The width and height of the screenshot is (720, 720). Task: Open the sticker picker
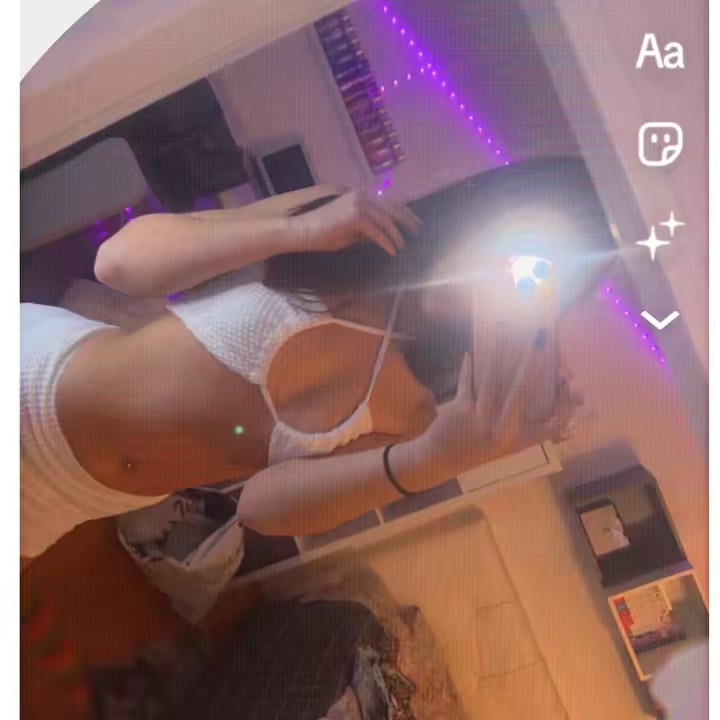coord(660,145)
